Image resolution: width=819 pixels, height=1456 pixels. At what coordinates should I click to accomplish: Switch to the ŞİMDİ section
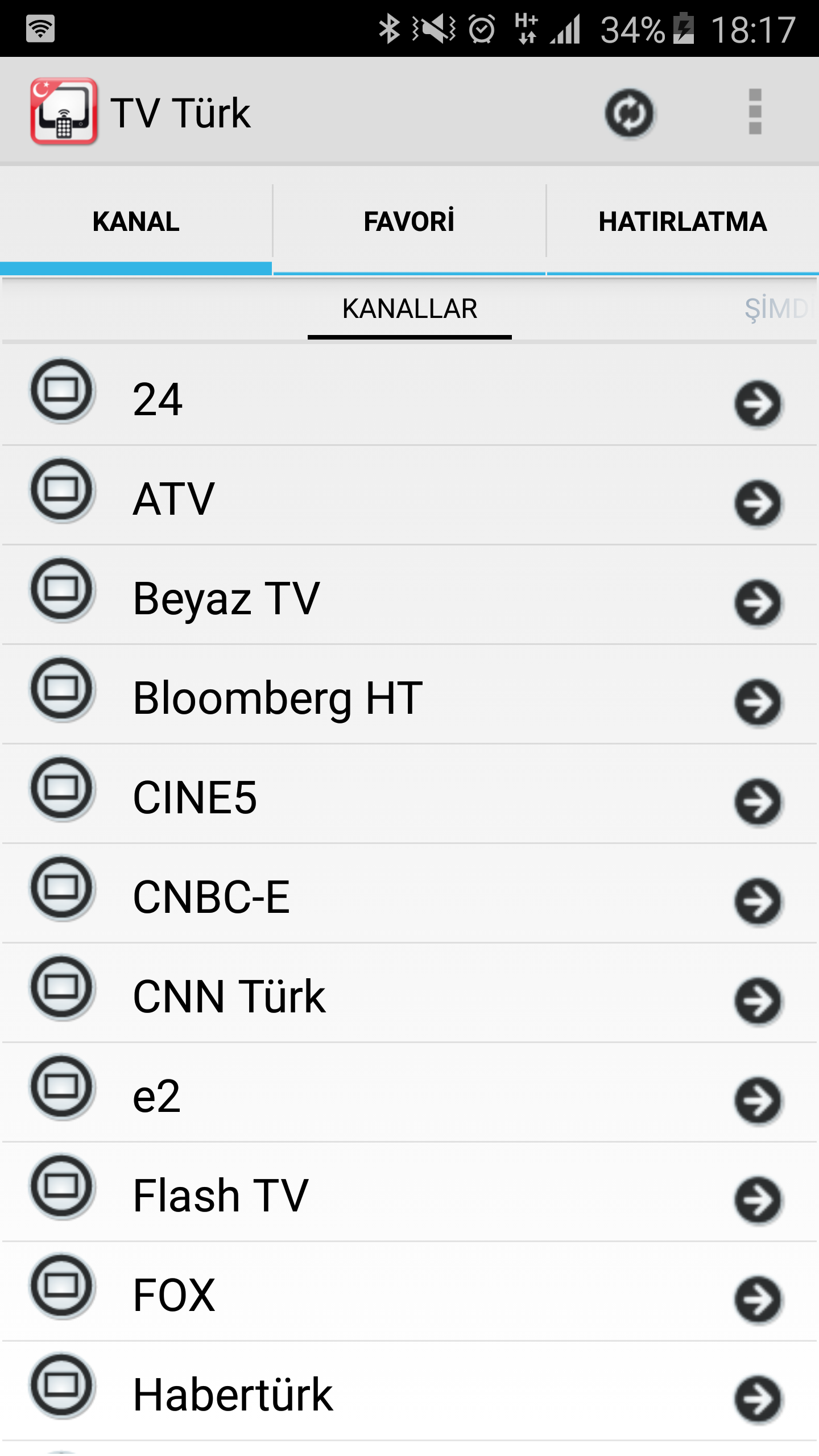tap(776, 309)
